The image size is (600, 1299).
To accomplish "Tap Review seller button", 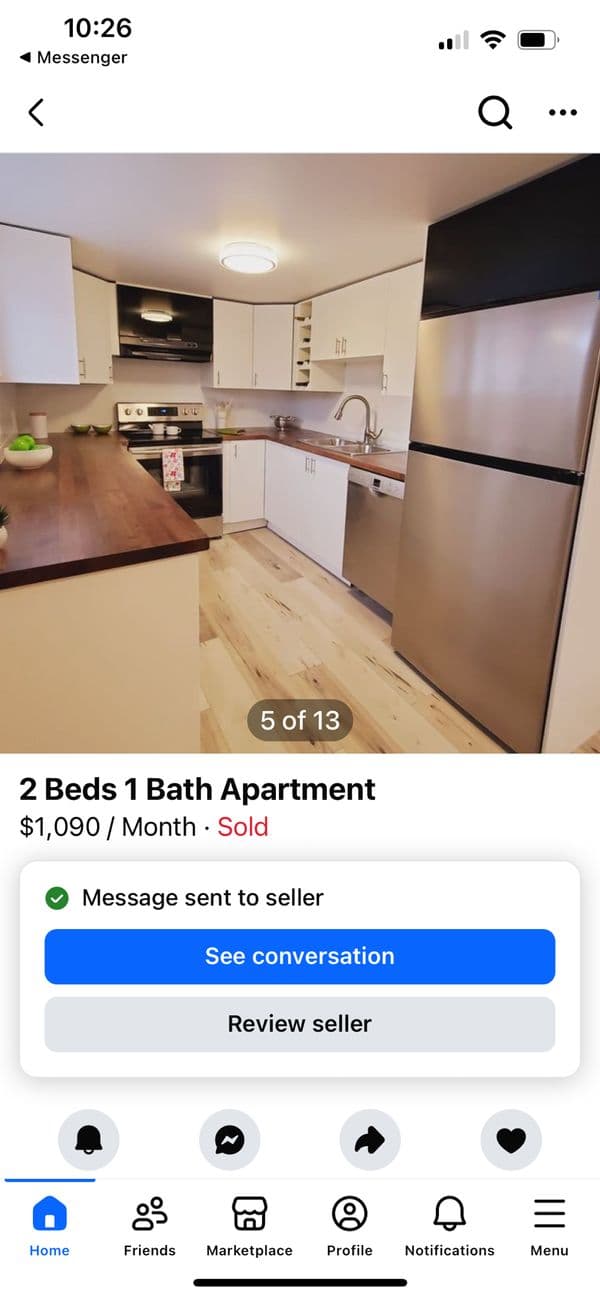I will click(x=300, y=1024).
